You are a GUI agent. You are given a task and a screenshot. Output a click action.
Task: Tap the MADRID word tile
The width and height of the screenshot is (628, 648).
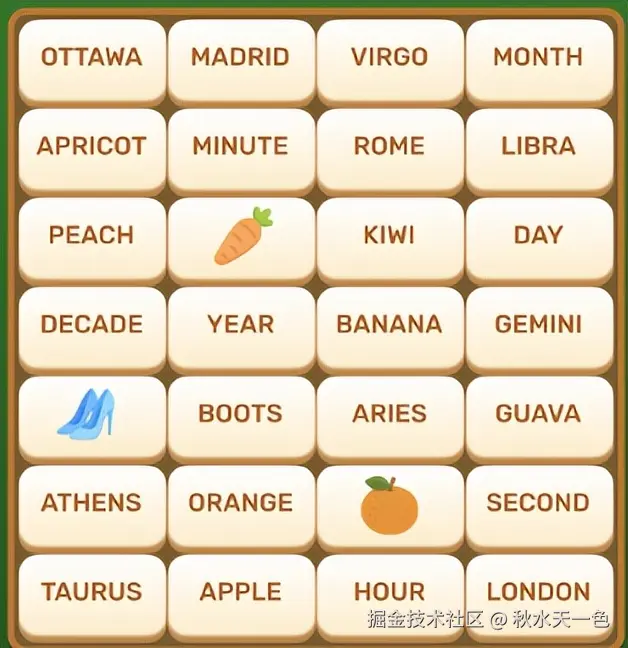point(240,58)
